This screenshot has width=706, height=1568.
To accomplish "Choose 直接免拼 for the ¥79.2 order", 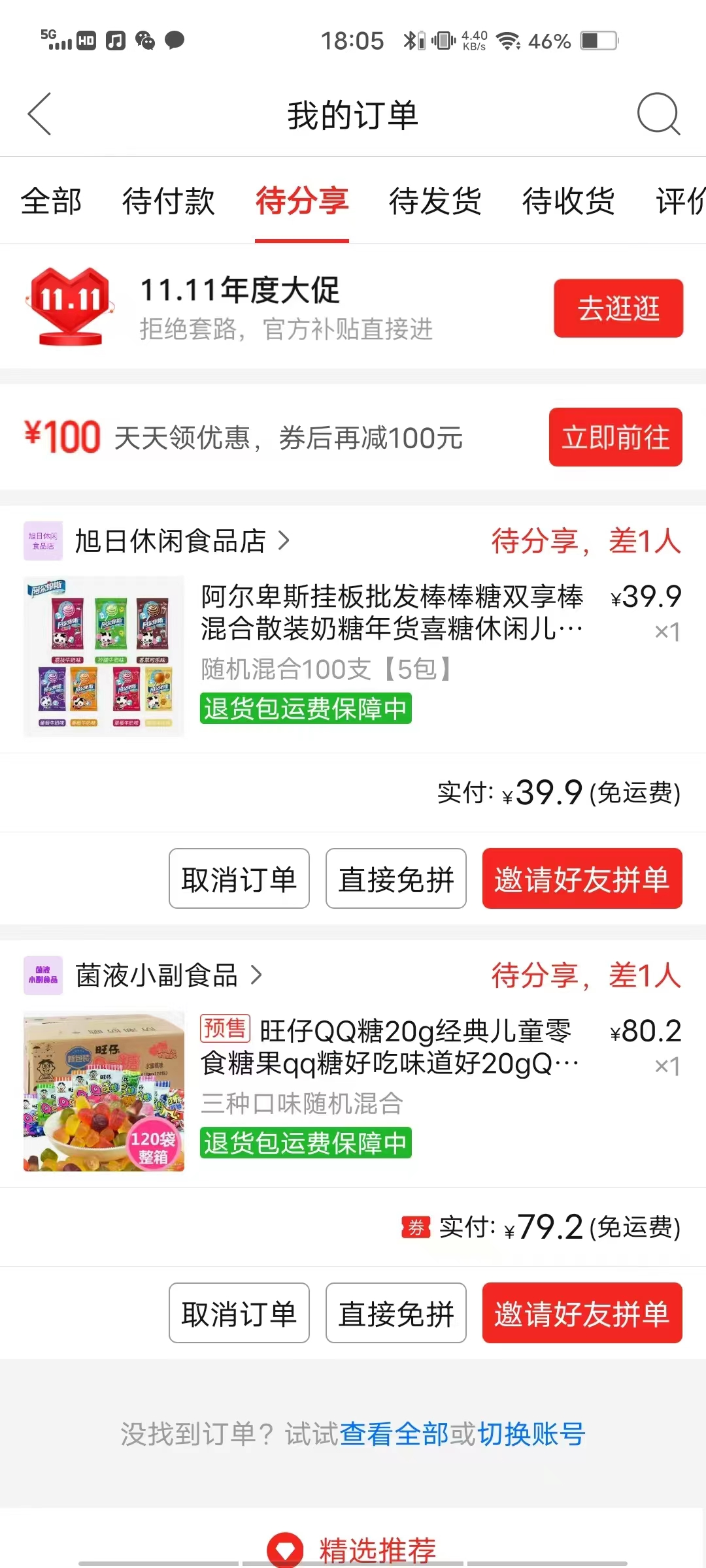I will pyautogui.click(x=396, y=1313).
